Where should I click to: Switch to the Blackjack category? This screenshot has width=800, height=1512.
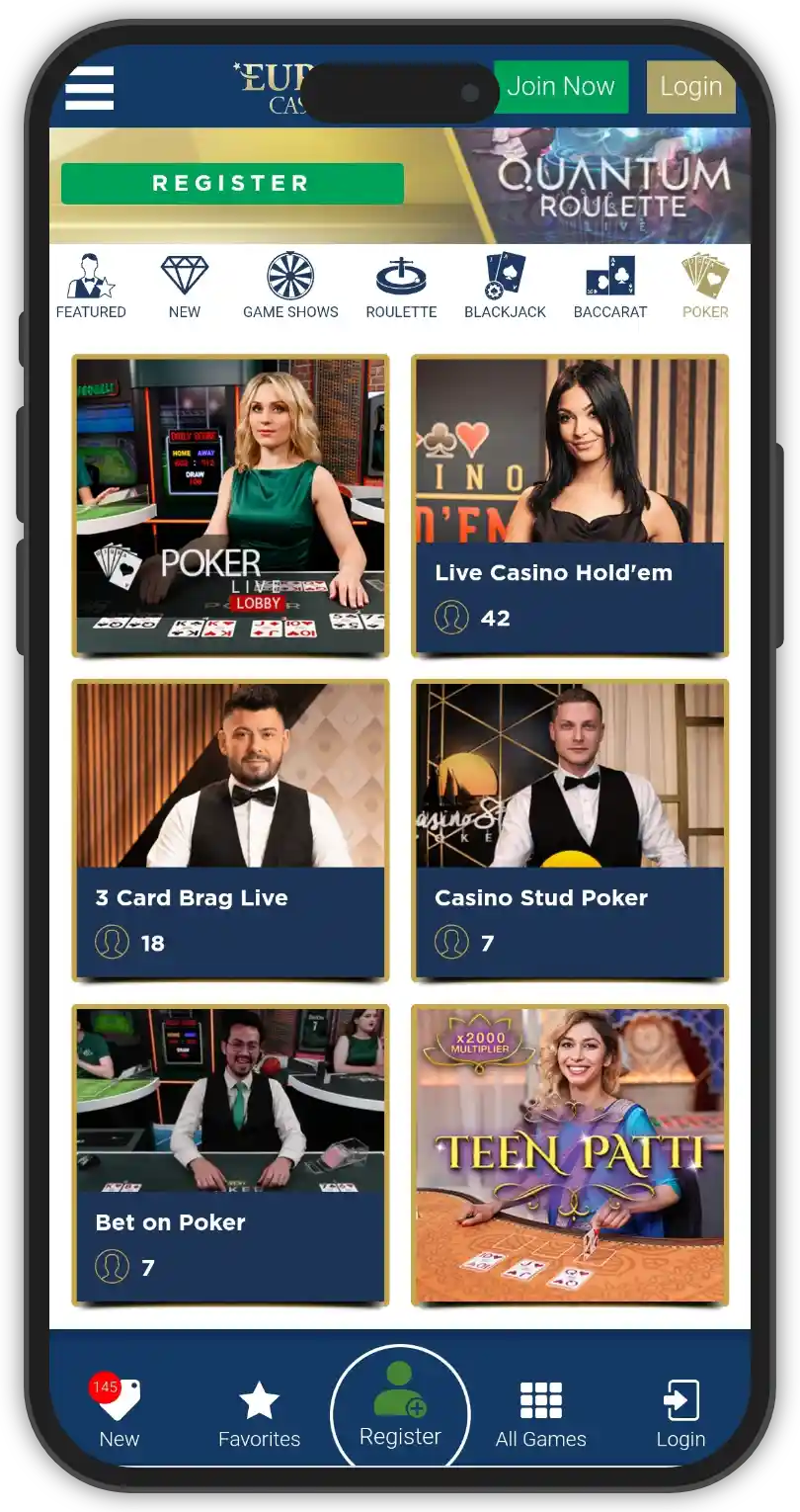point(505,287)
